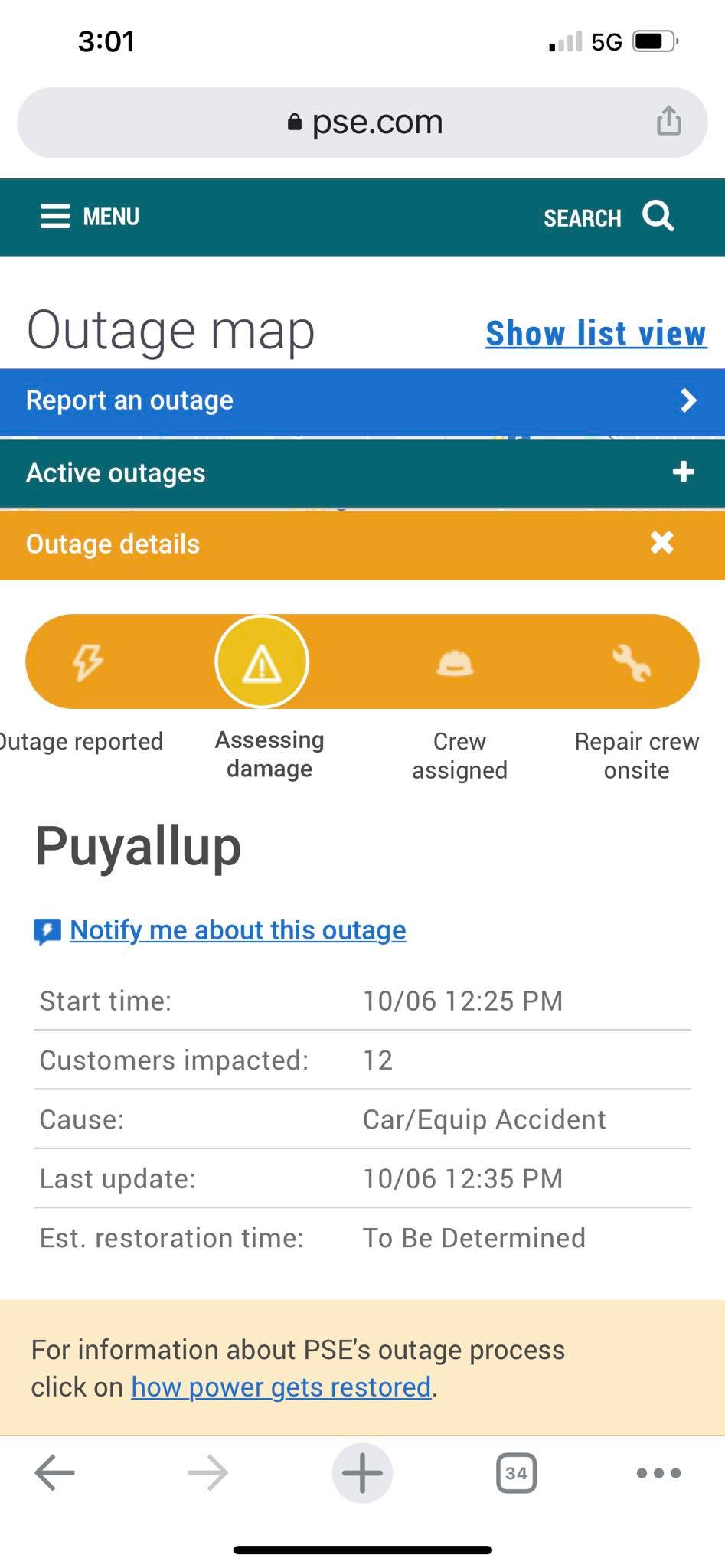Tap the pse.com address bar
The height and width of the screenshot is (1568, 725).
pos(364,122)
